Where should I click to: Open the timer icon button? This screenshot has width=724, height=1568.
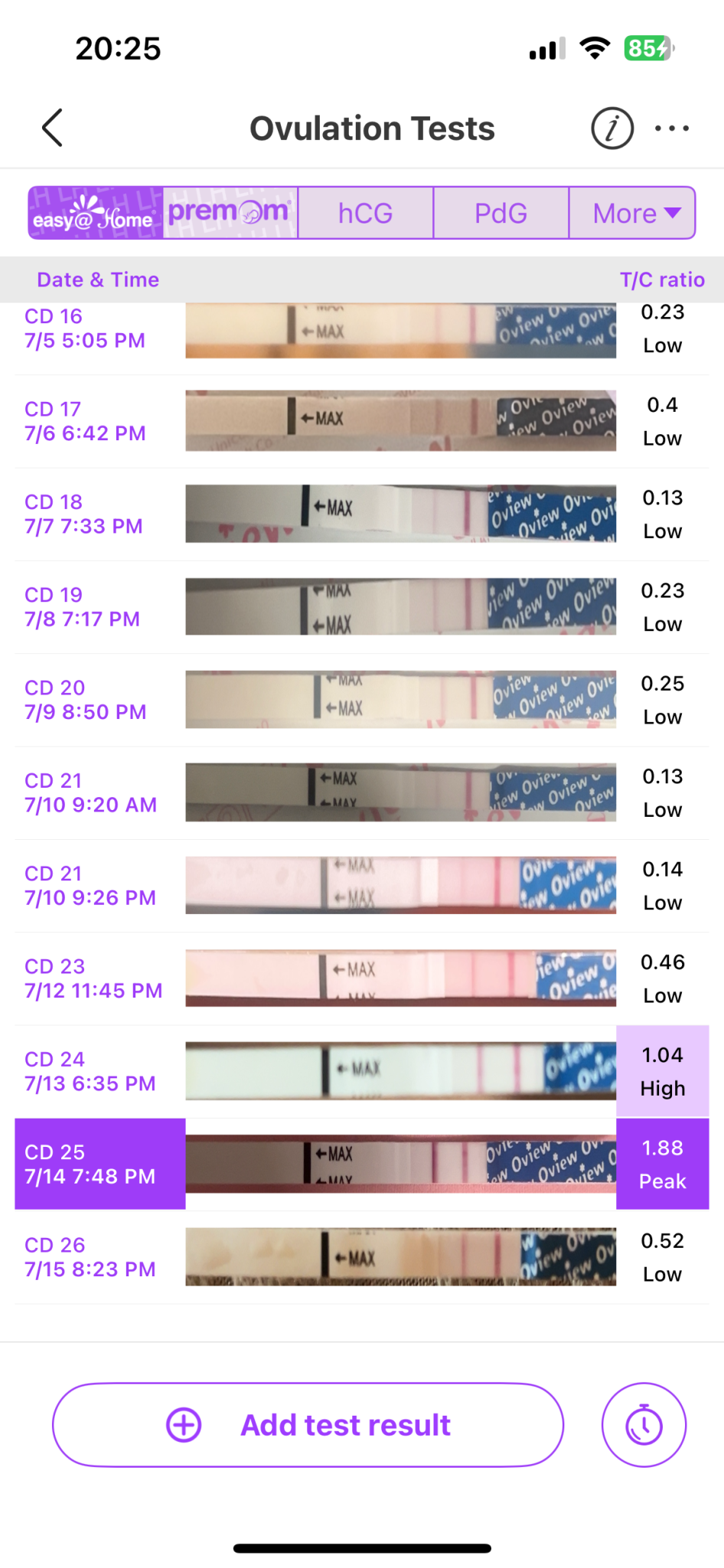[x=644, y=1425]
